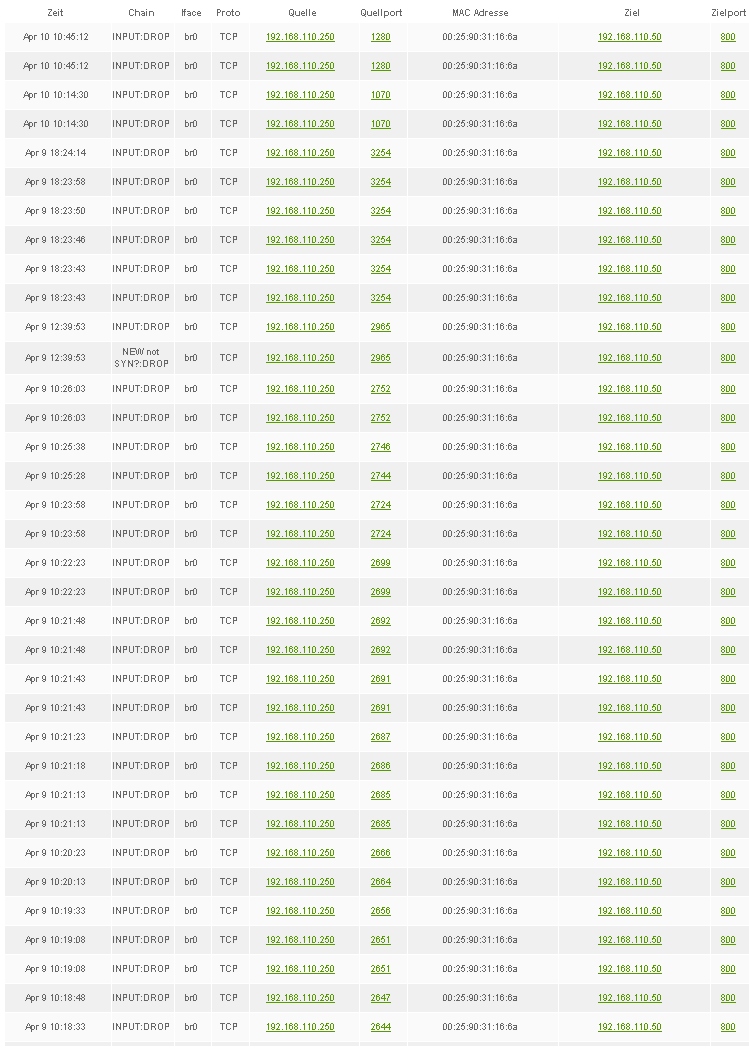Follow destination IP in the Apr 9 10:25:28 row
Viewport: 749px width, 1051px height.
point(629,476)
